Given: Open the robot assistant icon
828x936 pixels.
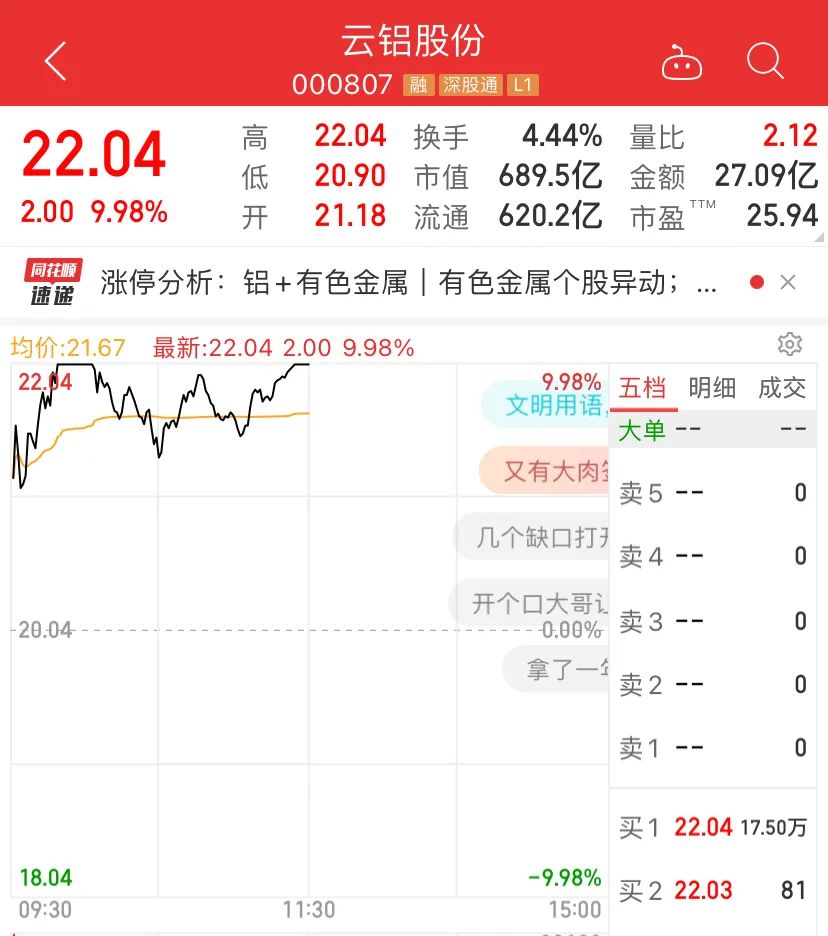Looking at the screenshot, I should click(x=682, y=62).
